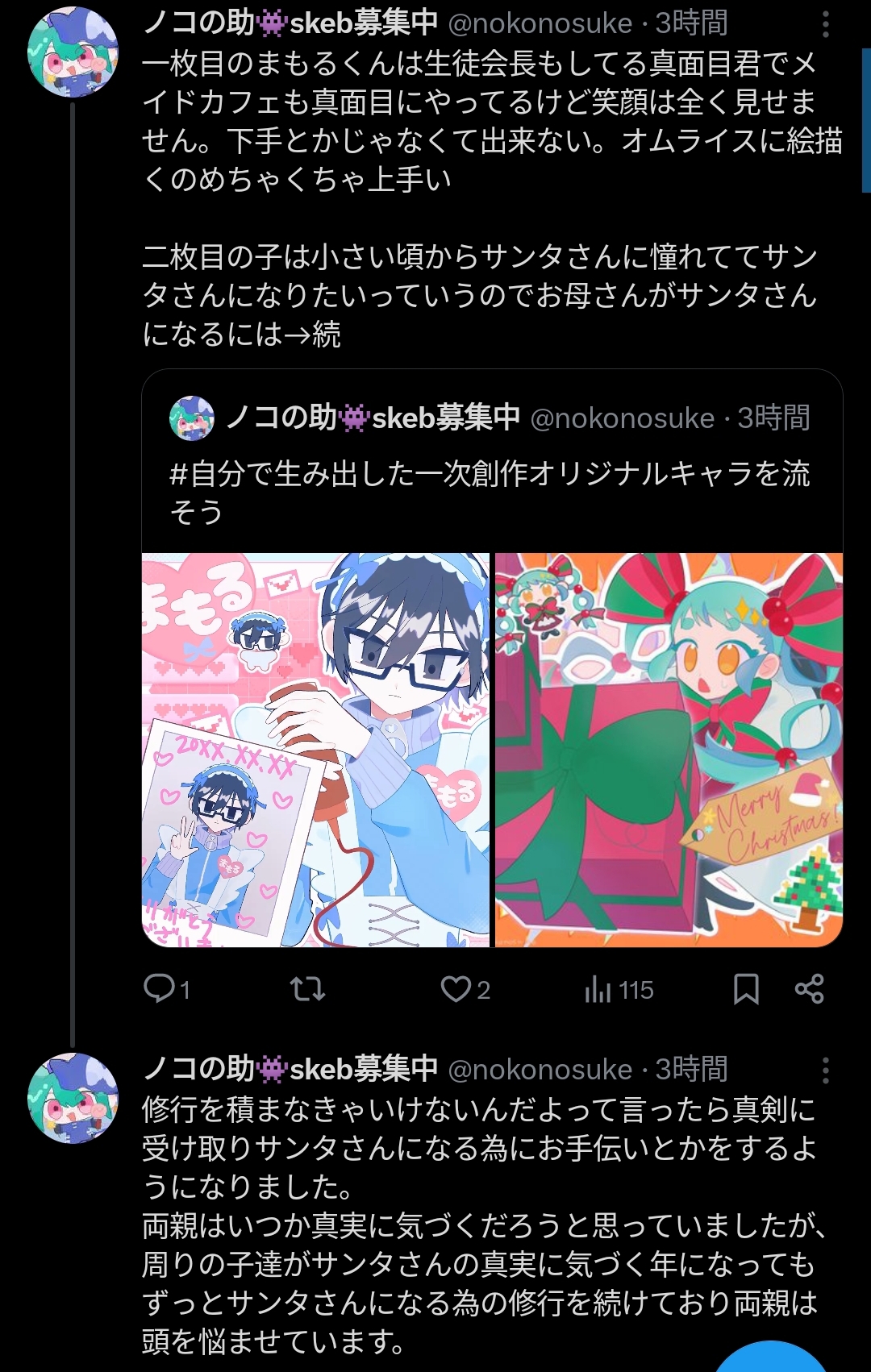
Task: Open nokonosuke avatar on second tweet
Action: (73, 1097)
